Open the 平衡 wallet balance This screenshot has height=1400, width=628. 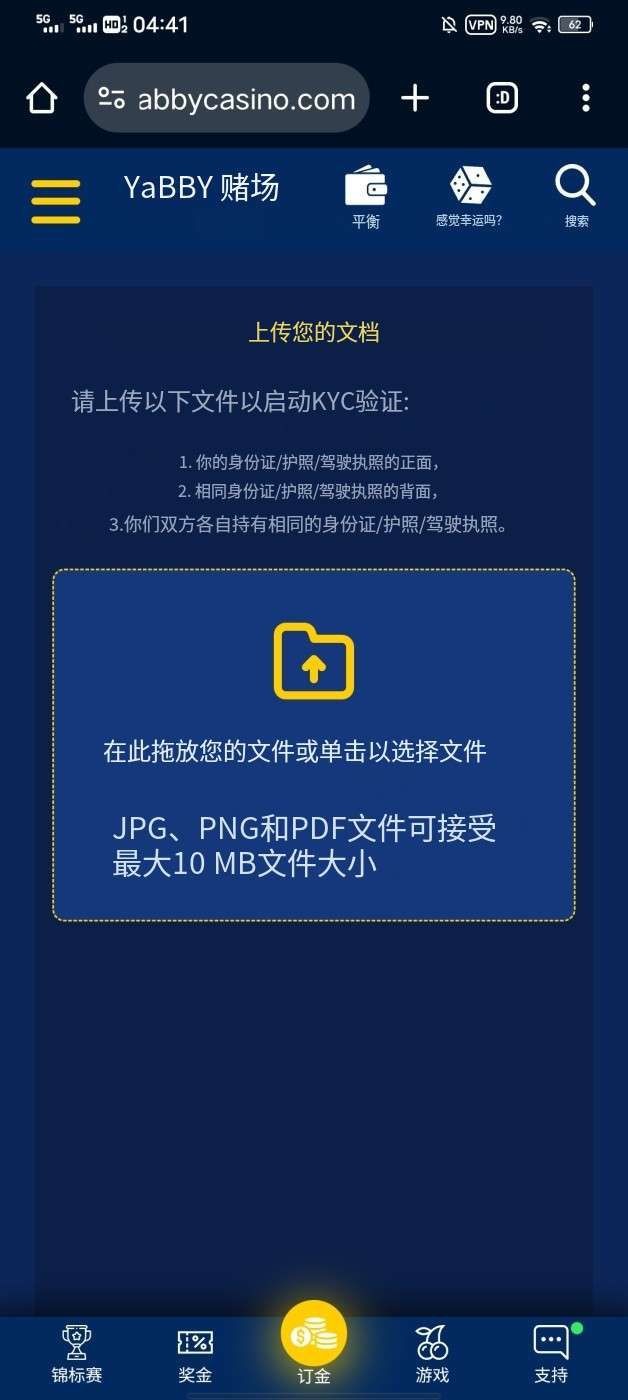tap(366, 196)
